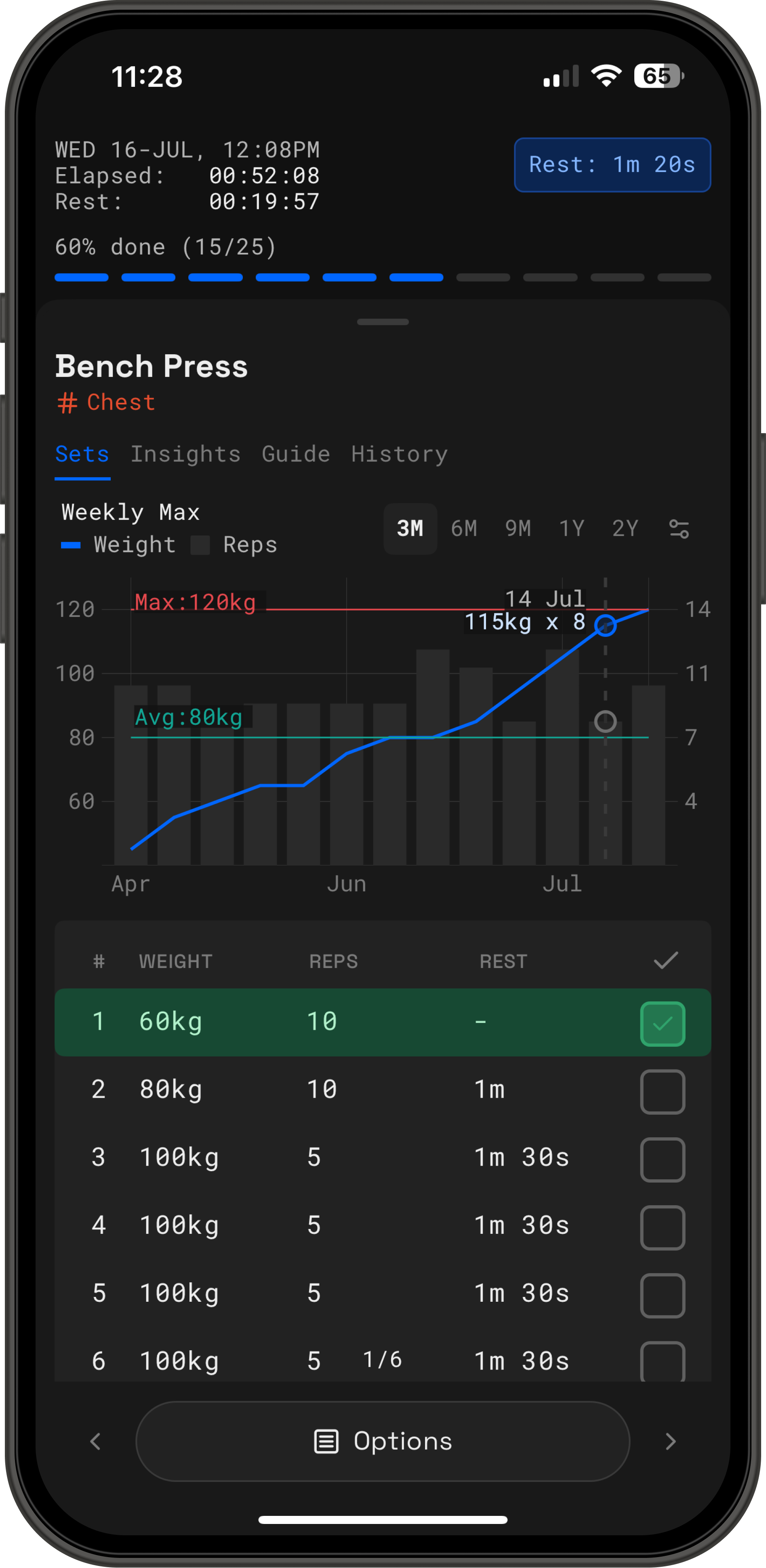Switch chart range to 1Y
Image resolution: width=766 pixels, height=1568 pixels.
tap(572, 528)
